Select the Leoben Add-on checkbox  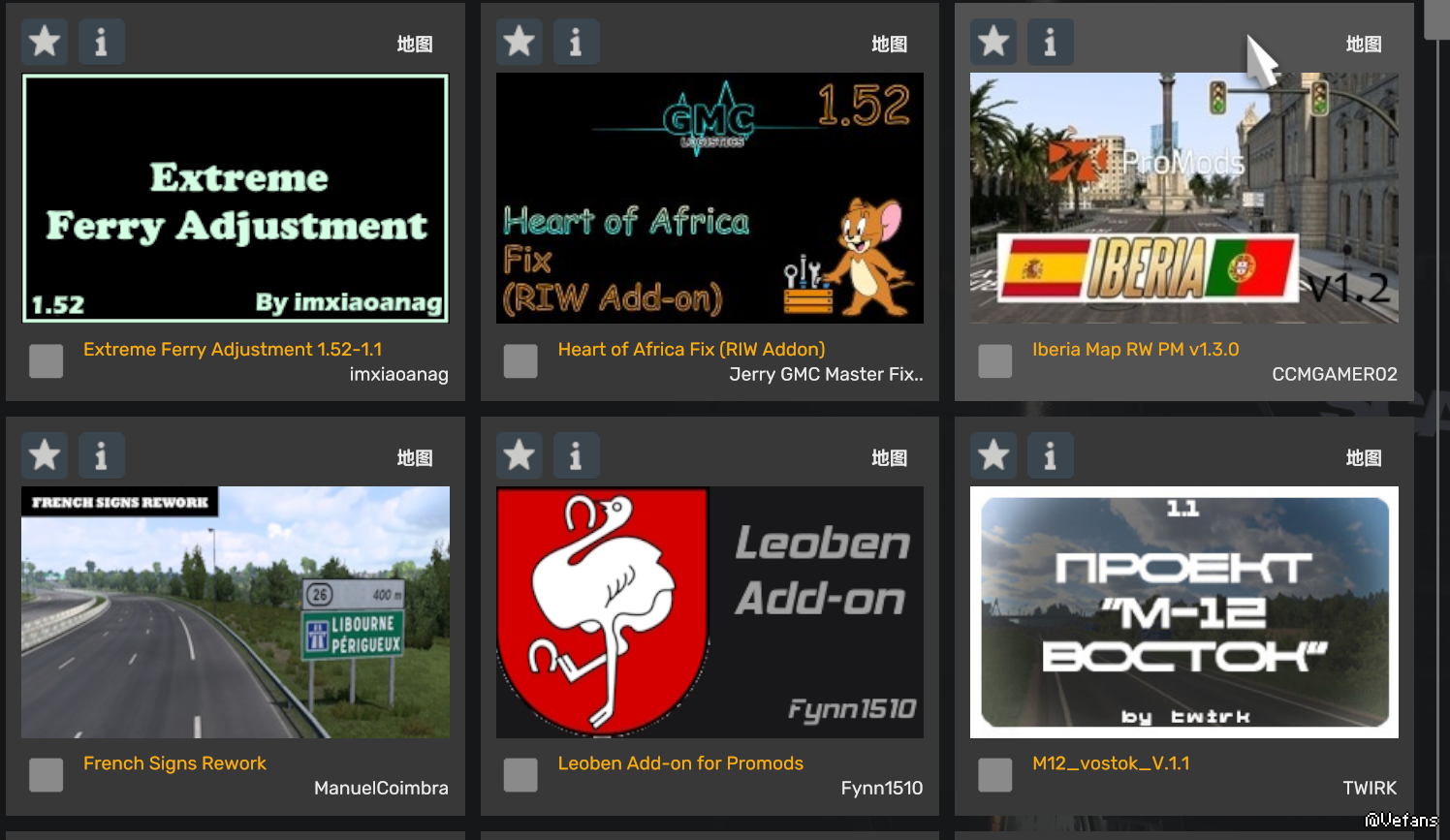pyautogui.click(x=520, y=774)
